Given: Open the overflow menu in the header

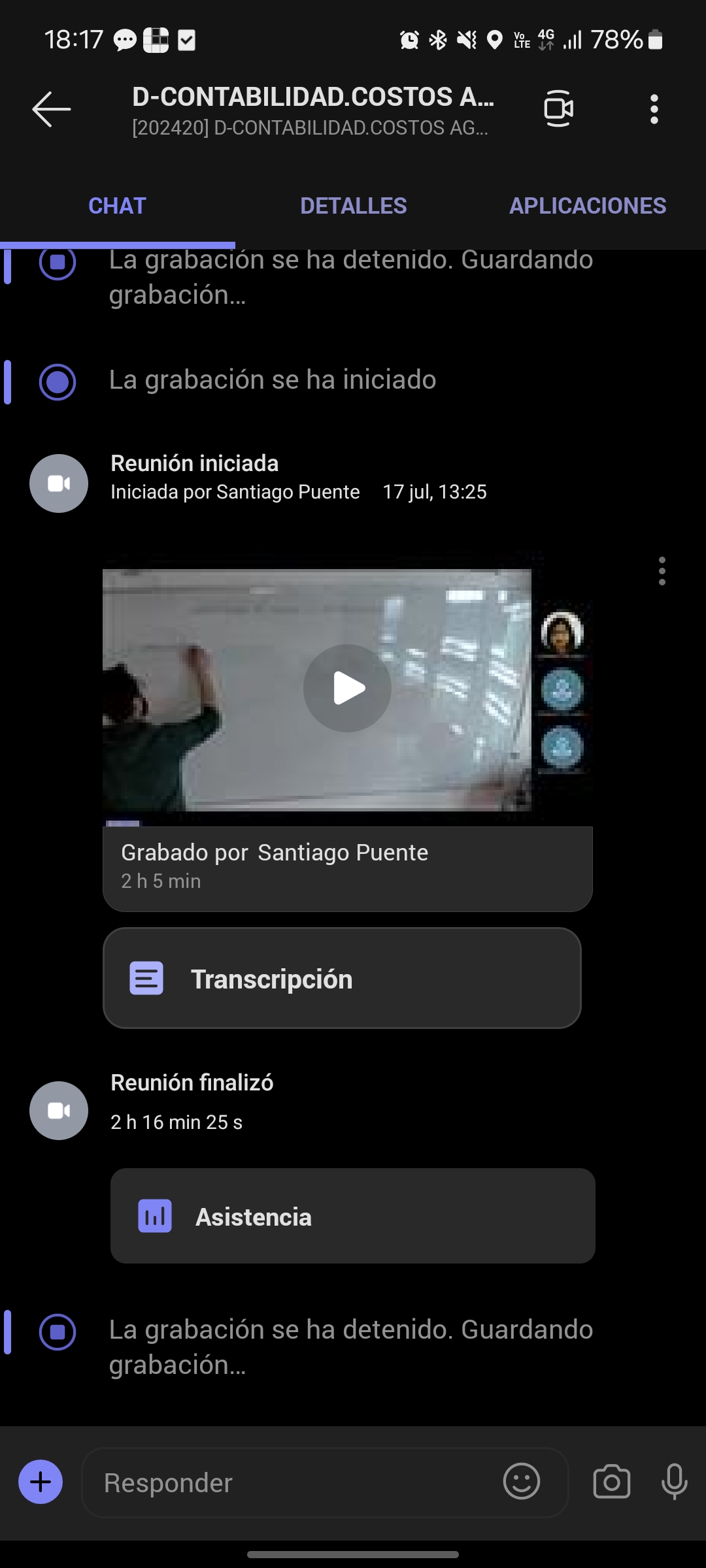Looking at the screenshot, I should point(654,109).
